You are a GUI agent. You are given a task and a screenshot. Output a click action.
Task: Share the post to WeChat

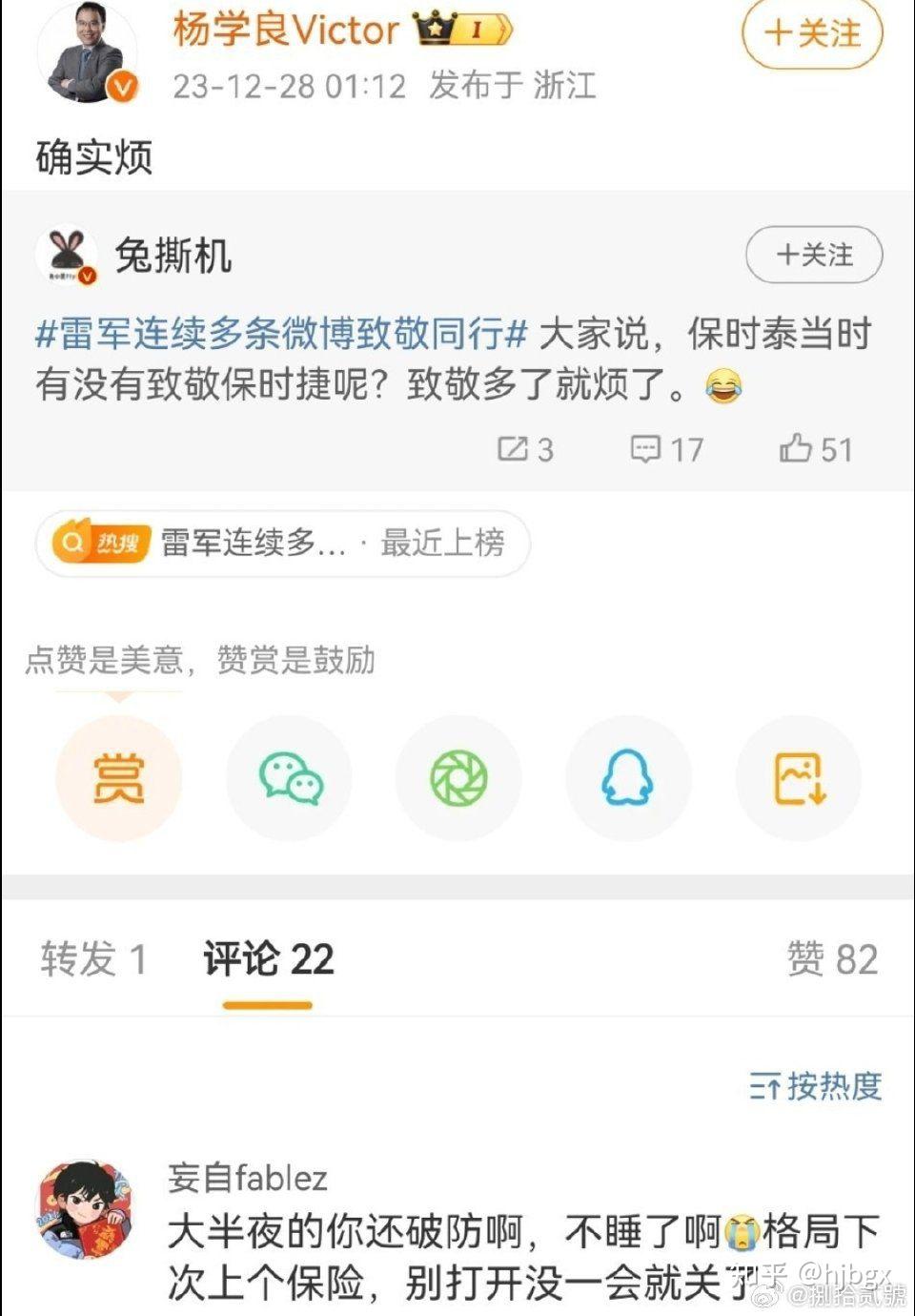[290, 778]
